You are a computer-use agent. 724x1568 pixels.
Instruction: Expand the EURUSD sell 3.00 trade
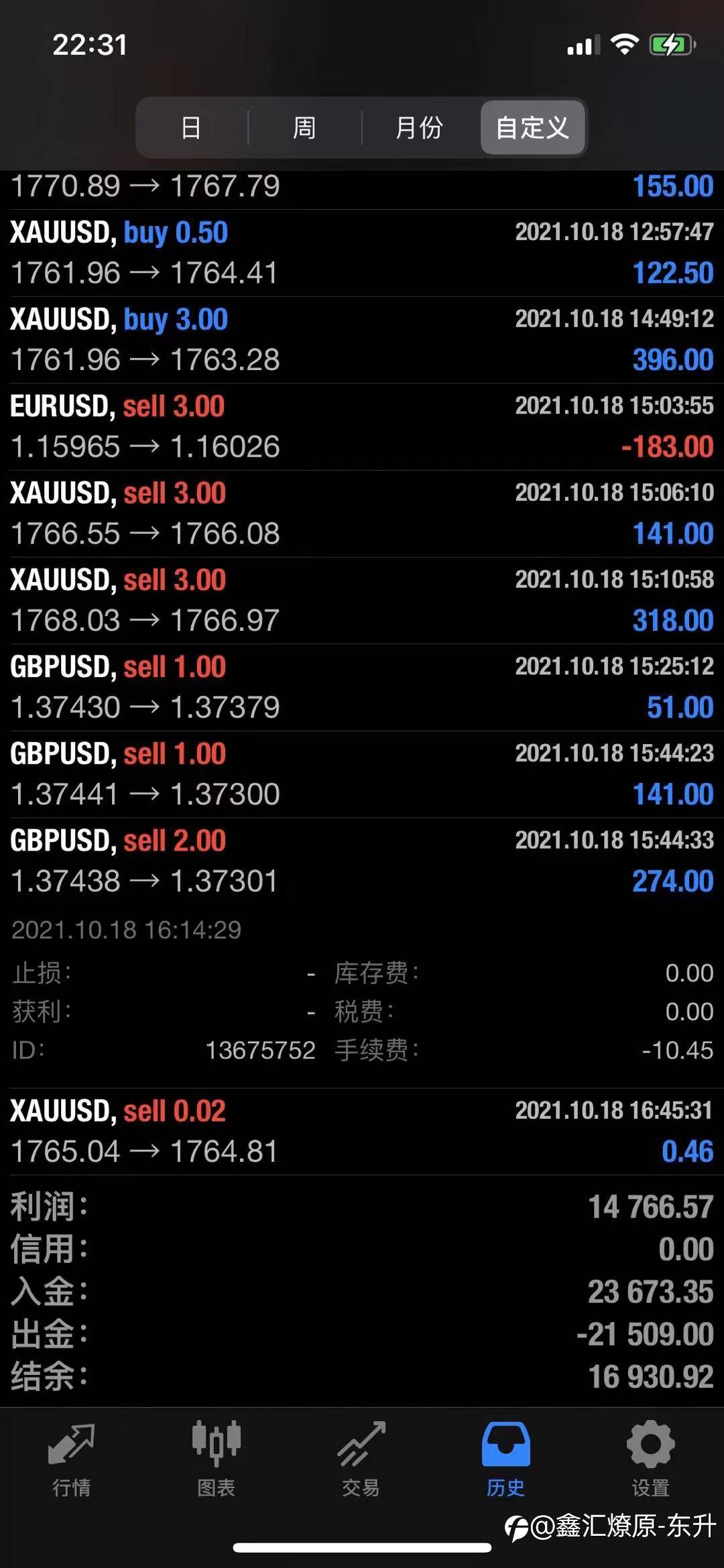pyautogui.click(x=362, y=426)
